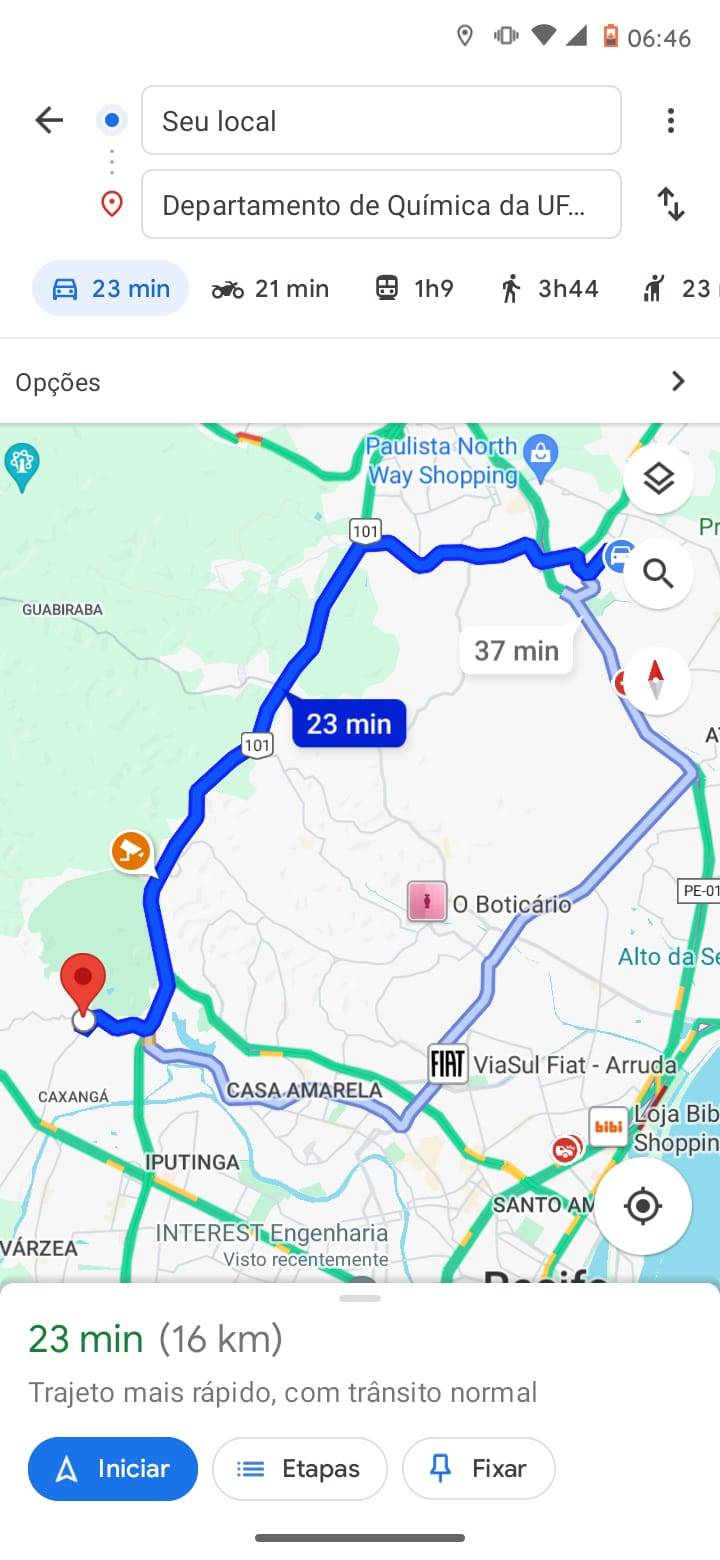This screenshot has width=720, height=1560.
Task: Switch to motorcycle 21 min mode
Action: [x=270, y=289]
